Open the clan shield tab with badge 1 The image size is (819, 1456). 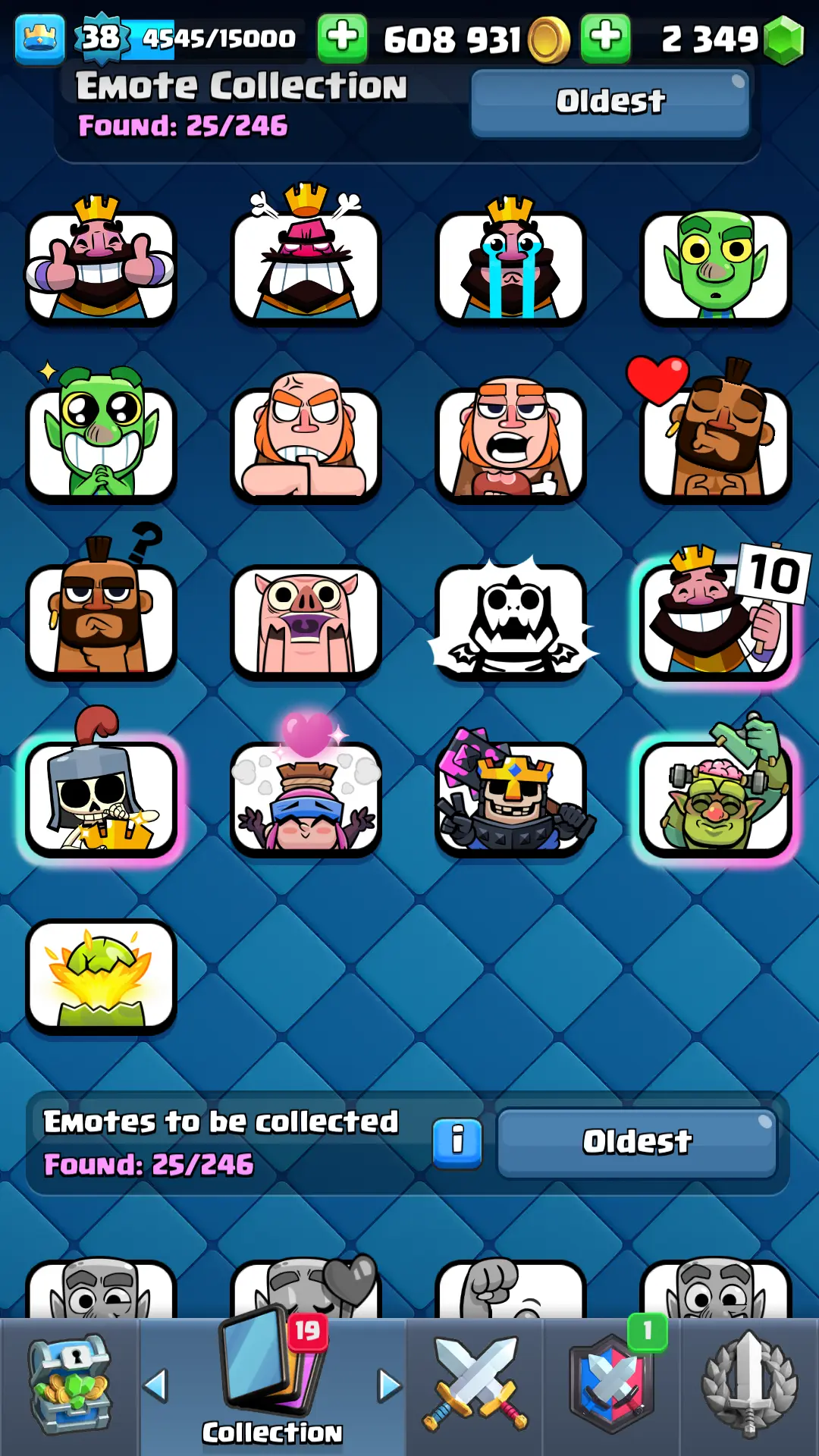coord(611,1386)
